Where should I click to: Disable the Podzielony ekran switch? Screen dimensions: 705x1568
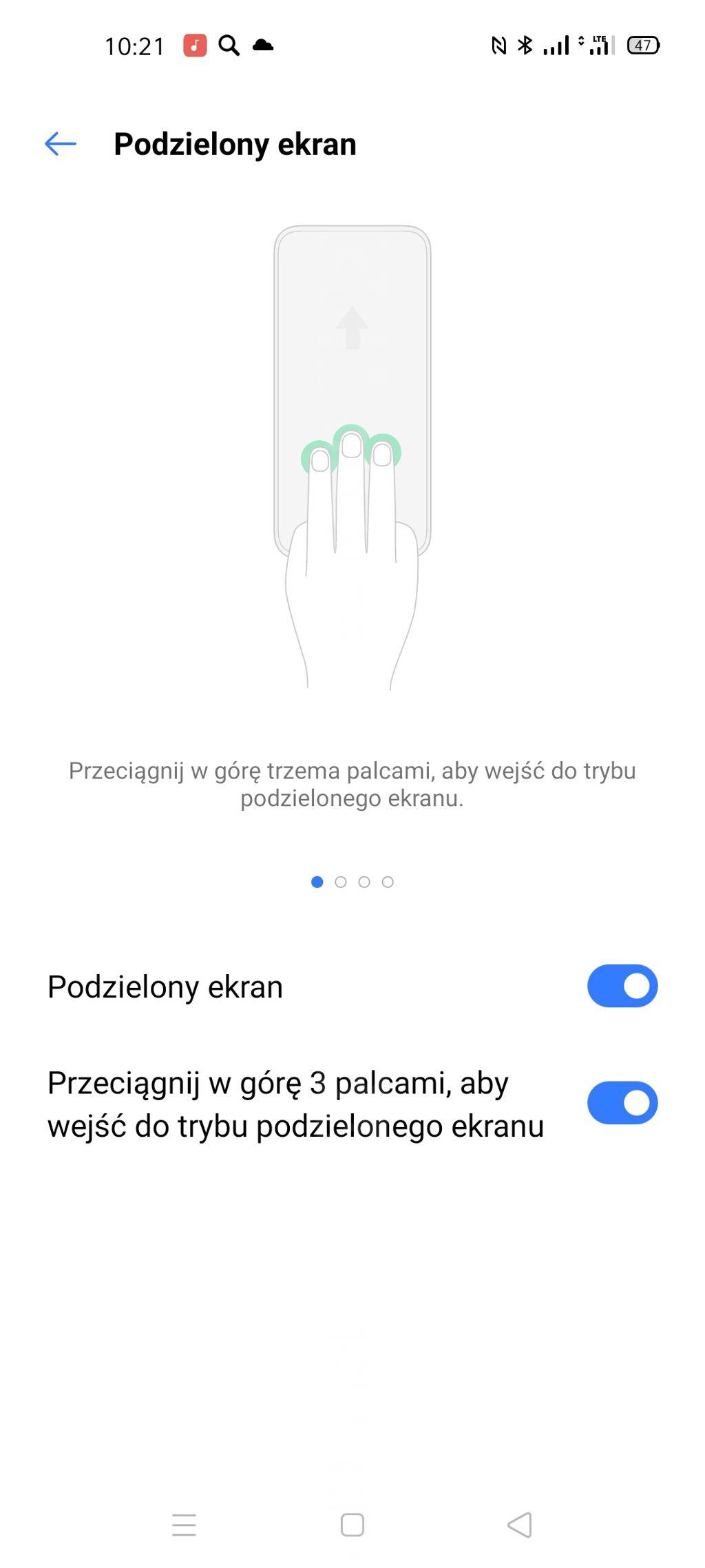coord(622,986)
